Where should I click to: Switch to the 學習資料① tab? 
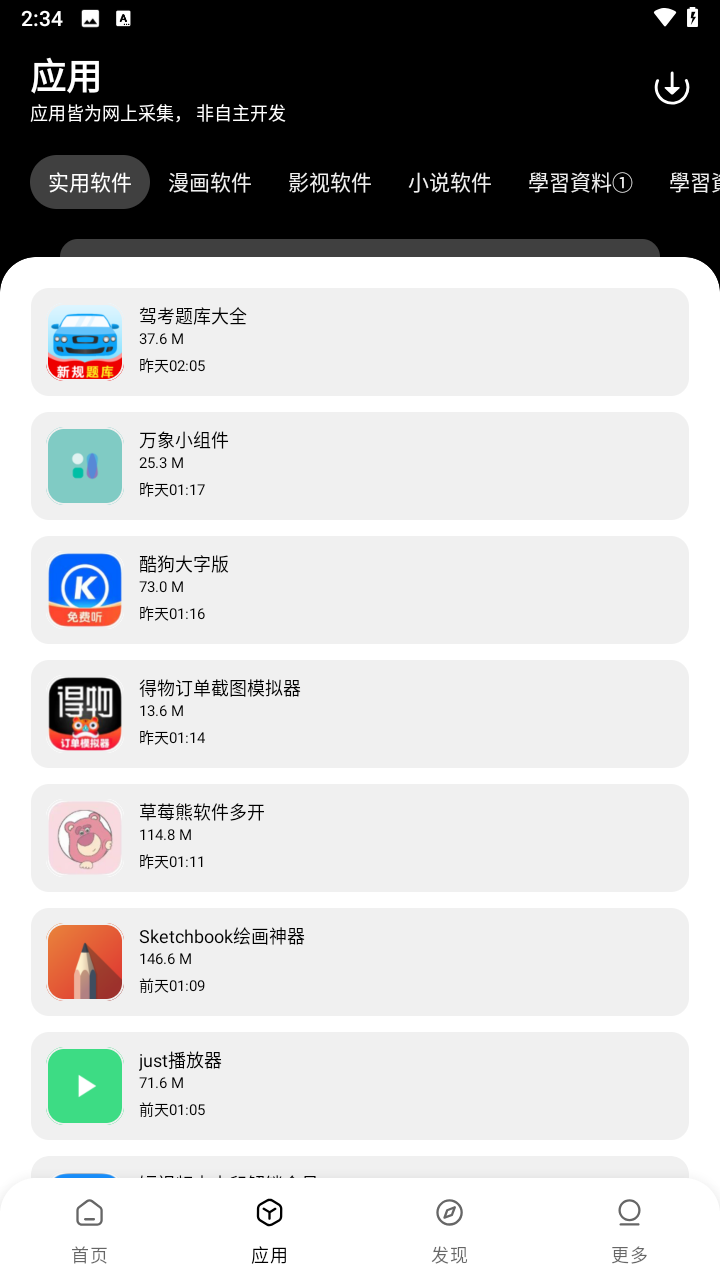[x=580, y=182]
